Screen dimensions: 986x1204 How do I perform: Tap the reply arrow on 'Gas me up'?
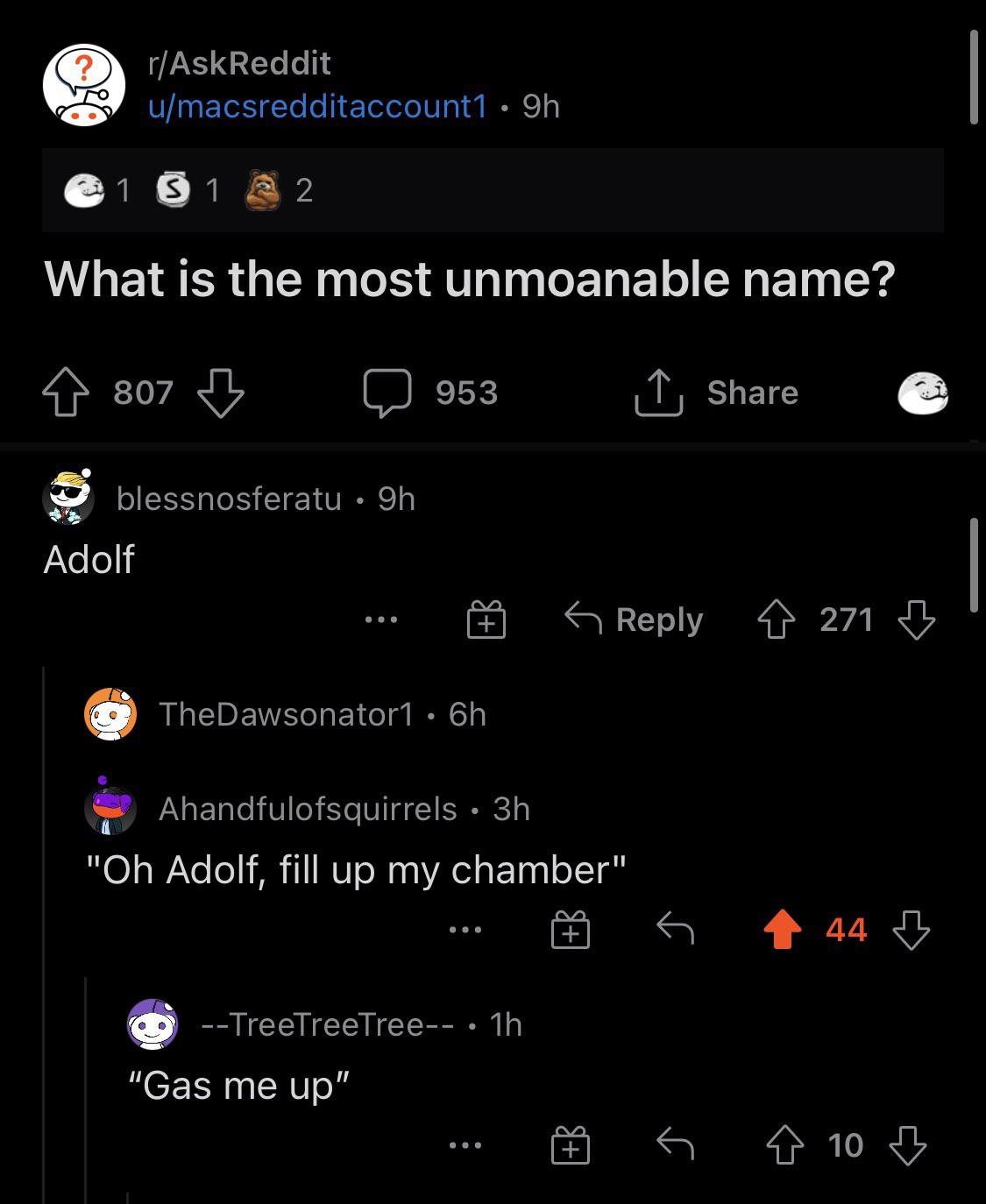coord(674,1144)
